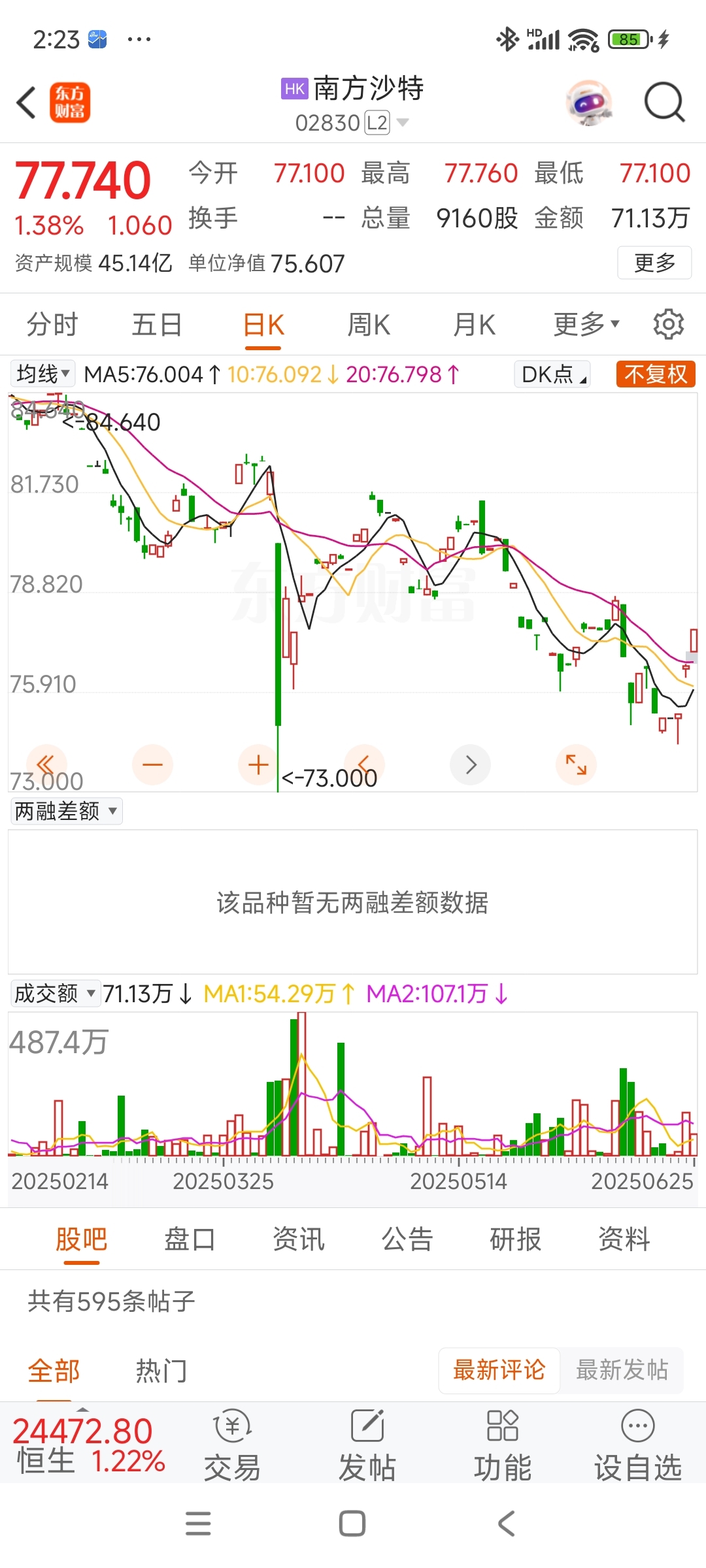Expand chart to fullscreen

coord(576,764)
